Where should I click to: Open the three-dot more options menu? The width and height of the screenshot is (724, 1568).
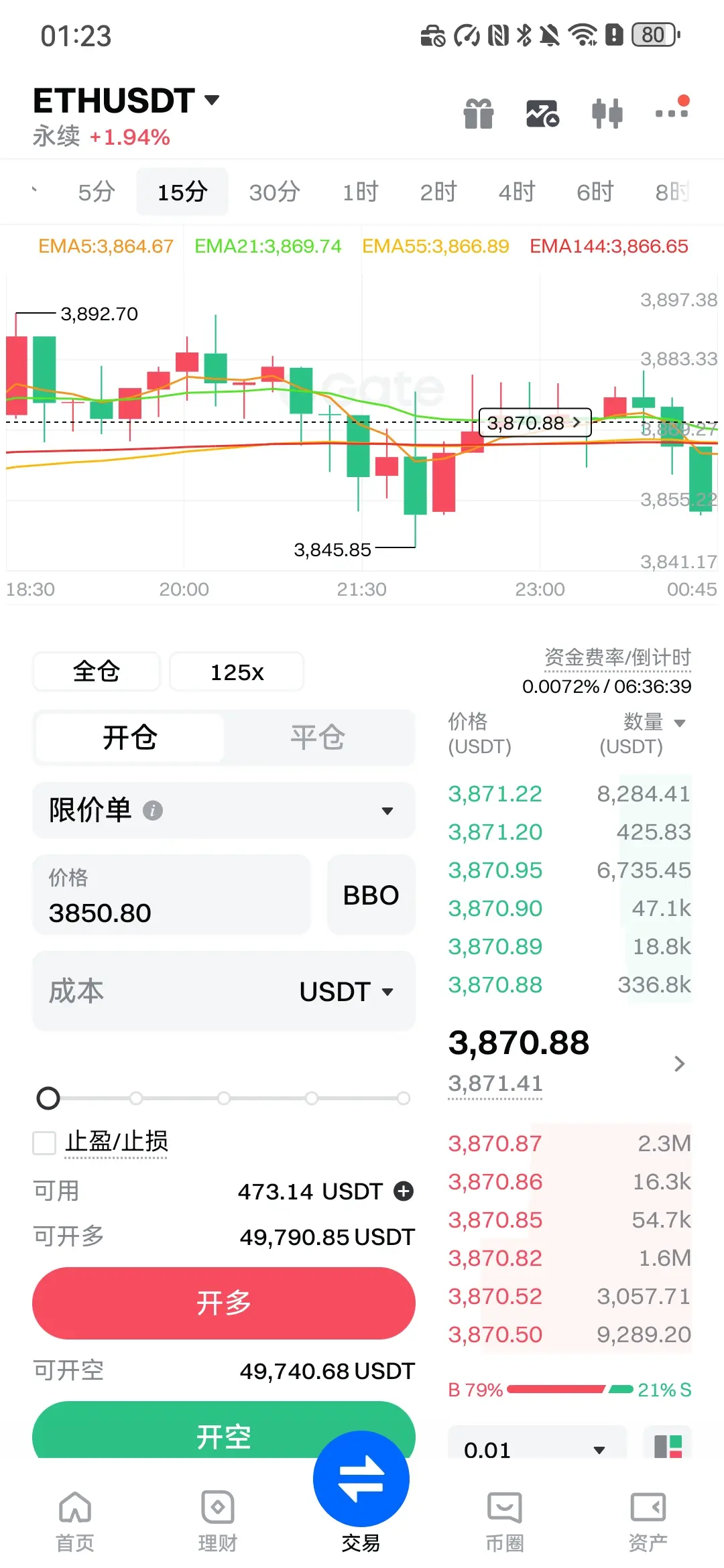tap(671, 113)
